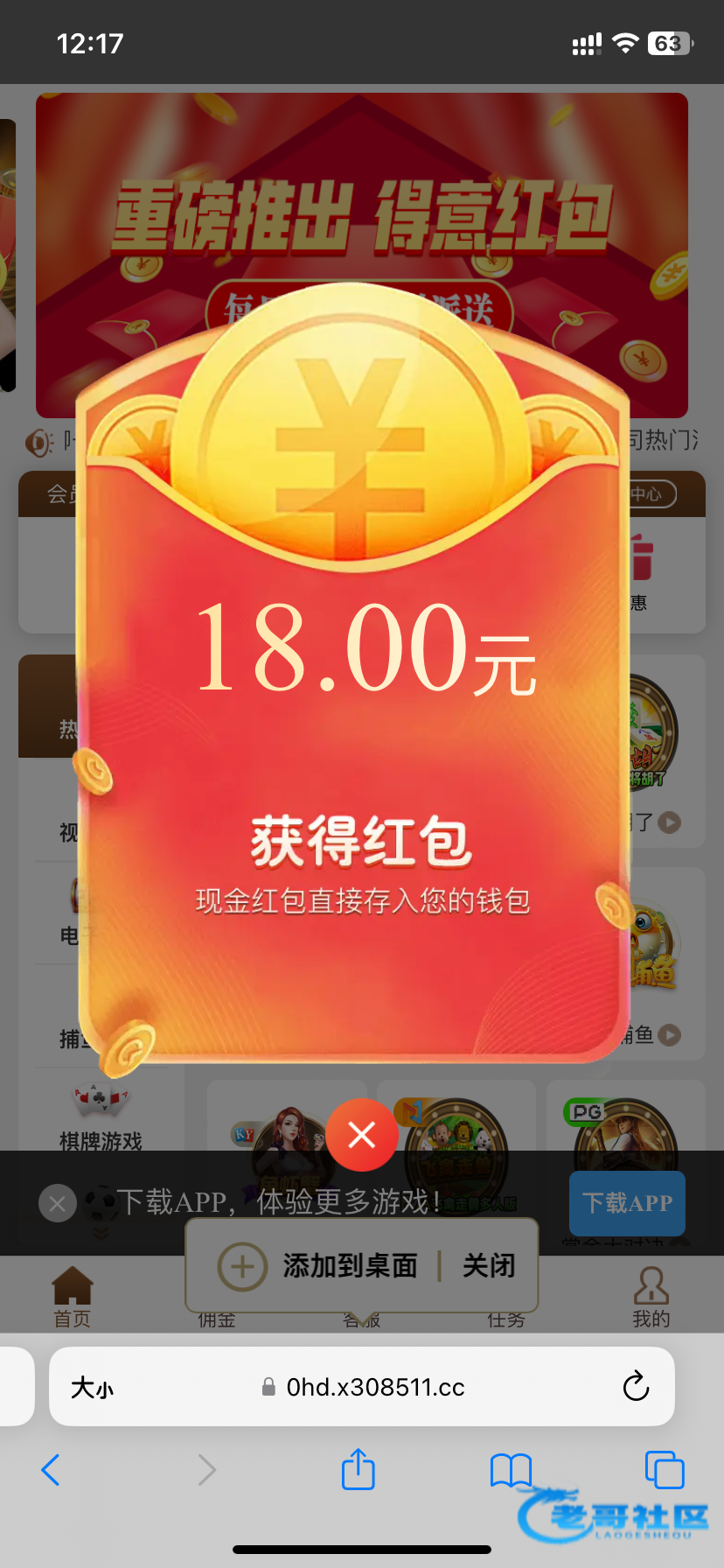Go back in Safari
Screen dimensions: 724x1568
pos(51,1470)
